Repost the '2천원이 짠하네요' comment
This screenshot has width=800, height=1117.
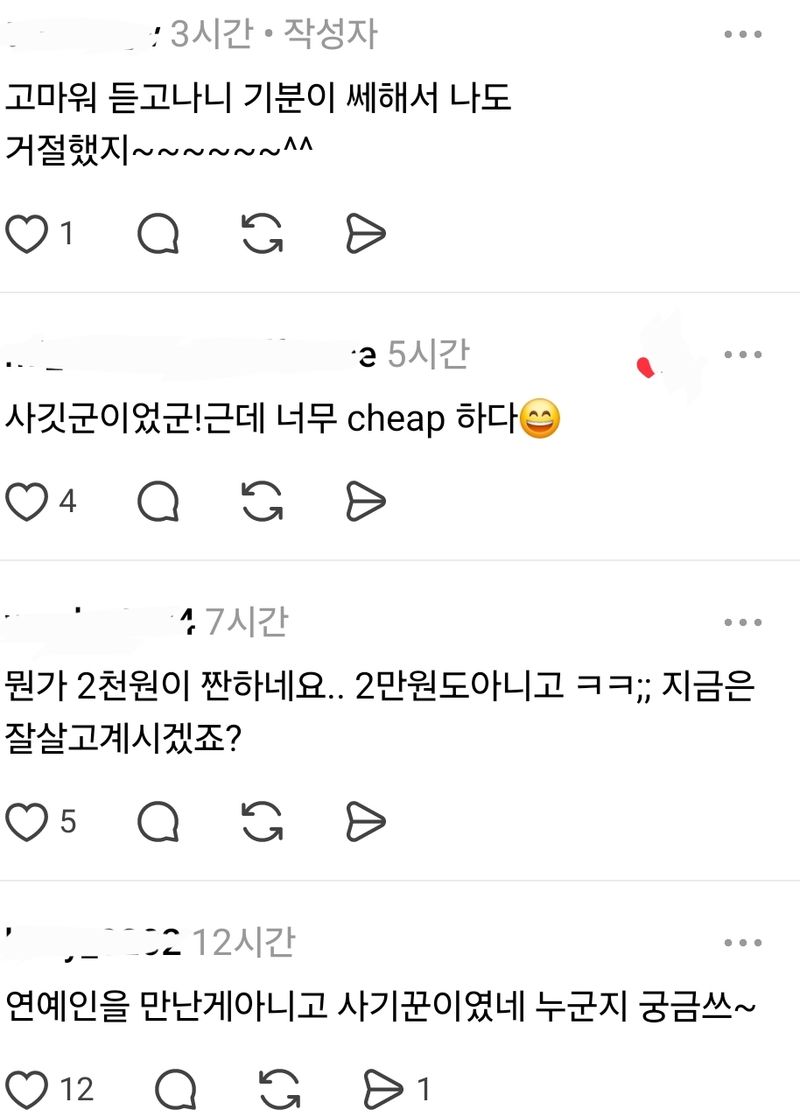pyautogui.click(x=263, y=822)
